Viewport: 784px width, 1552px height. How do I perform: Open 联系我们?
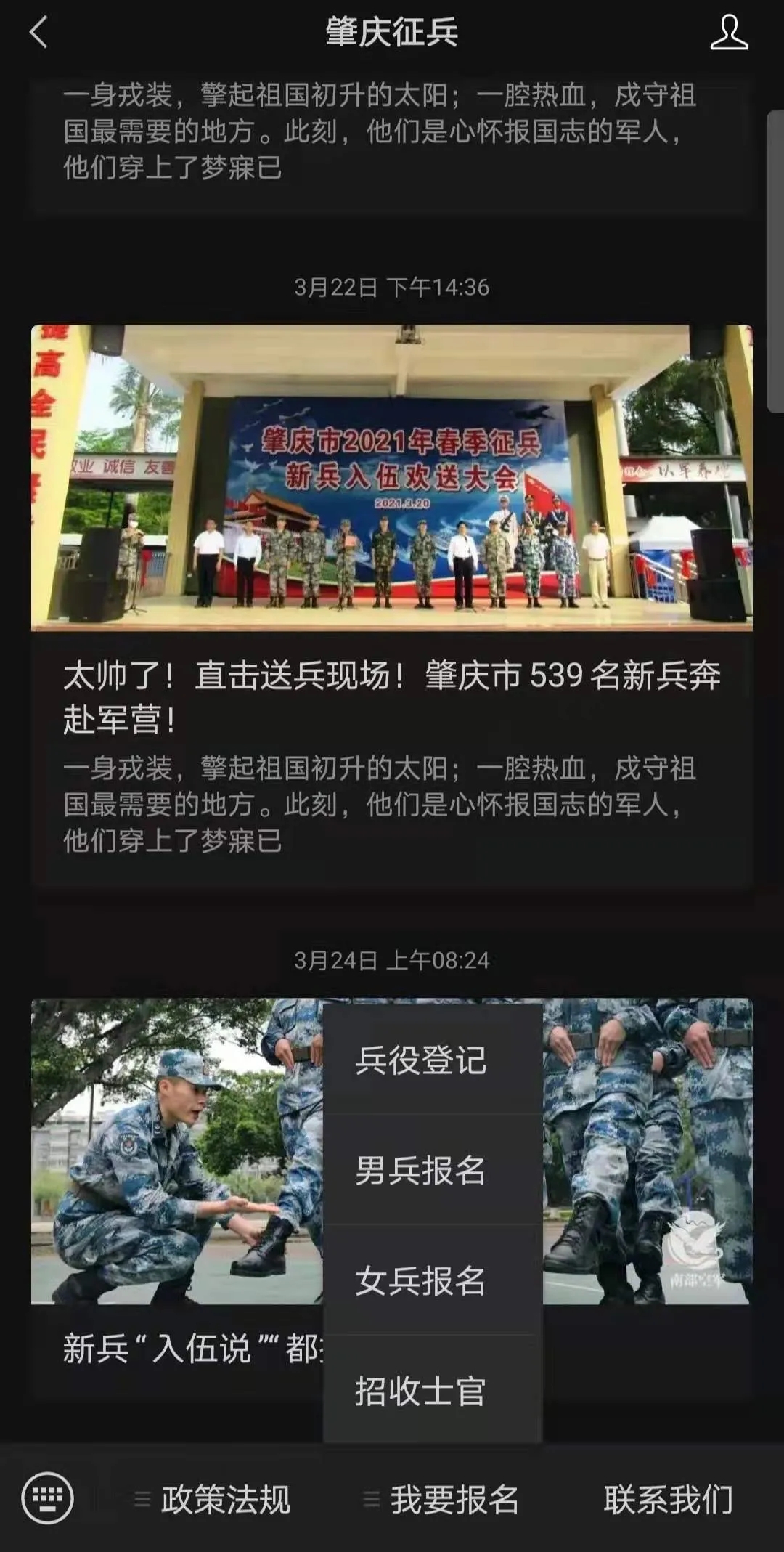tap(668, 1500)
